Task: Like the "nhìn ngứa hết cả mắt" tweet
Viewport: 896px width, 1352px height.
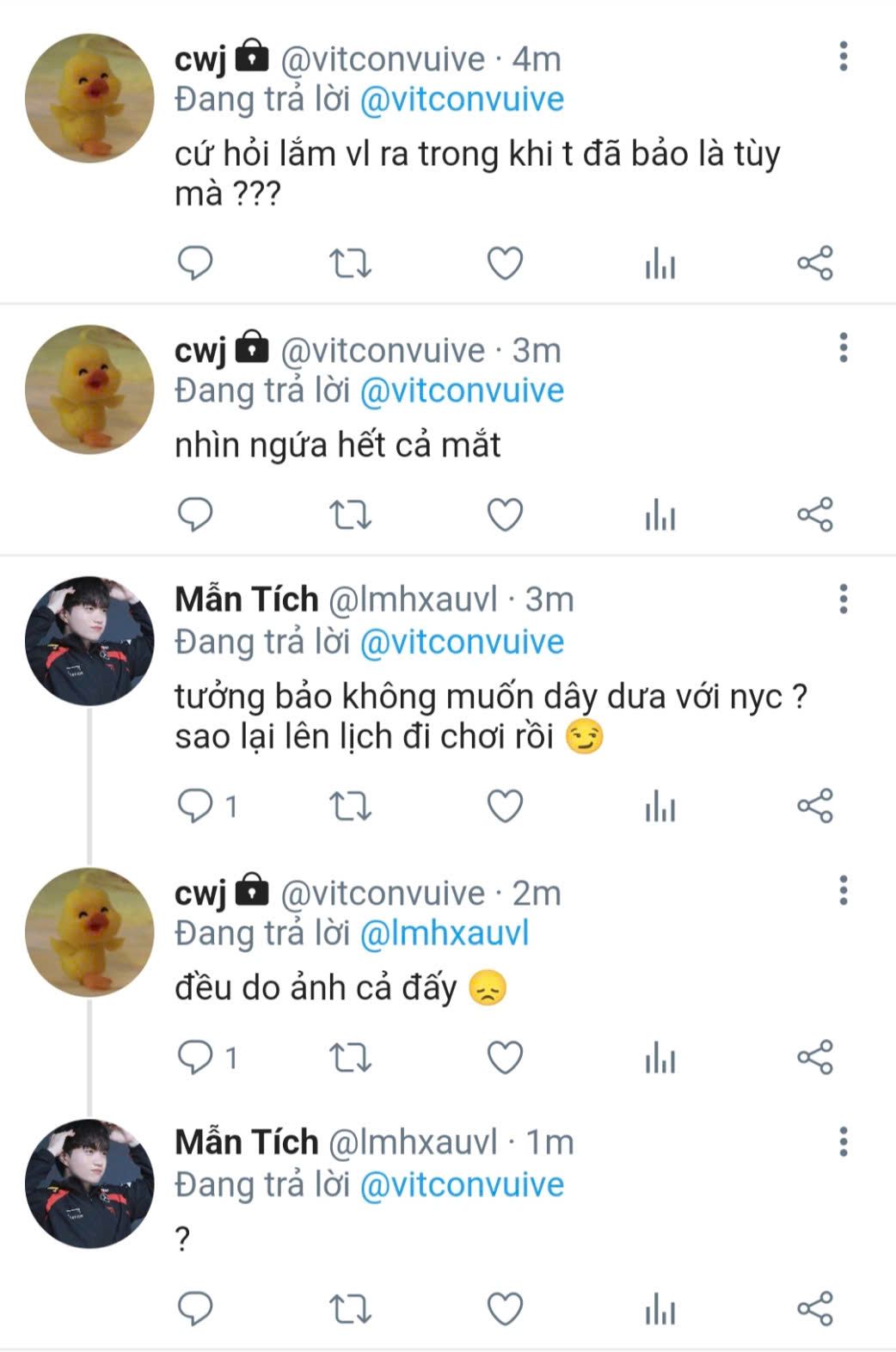Action: coord(505,515)
